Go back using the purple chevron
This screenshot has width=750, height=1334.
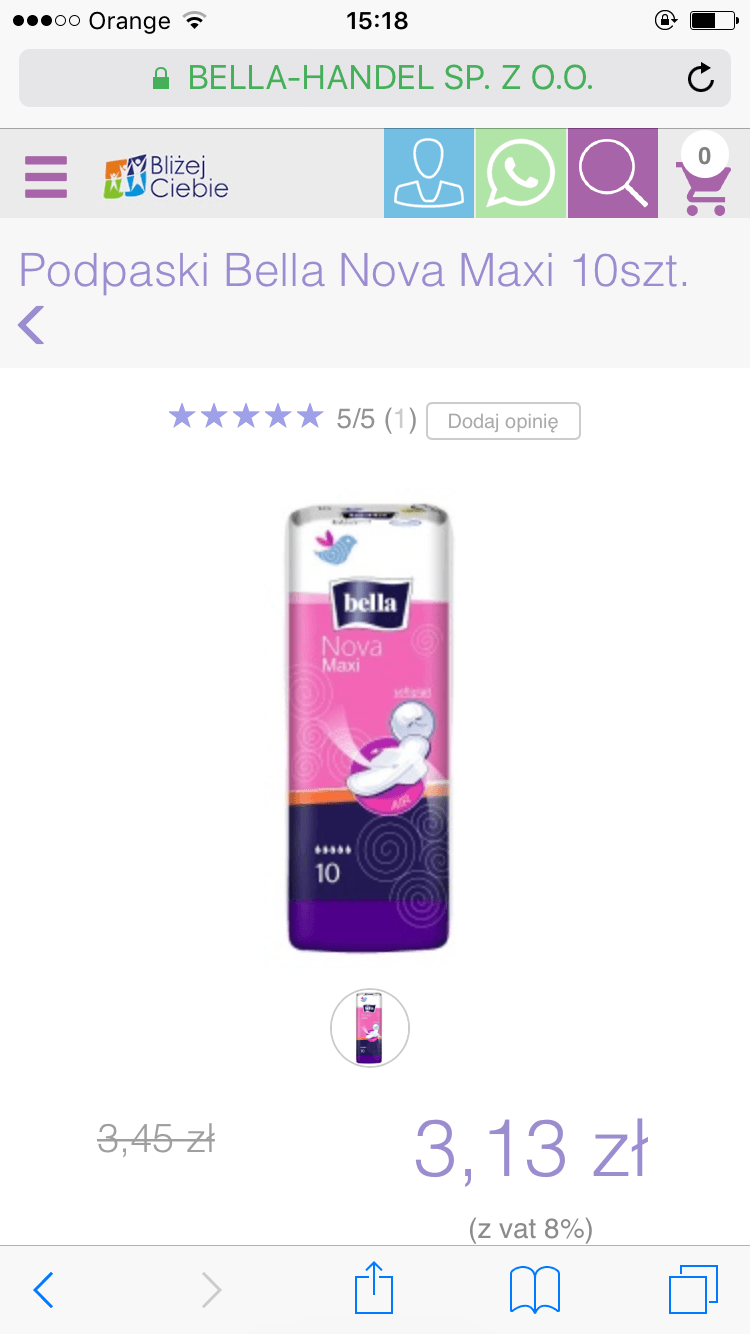tap(32, 324)
